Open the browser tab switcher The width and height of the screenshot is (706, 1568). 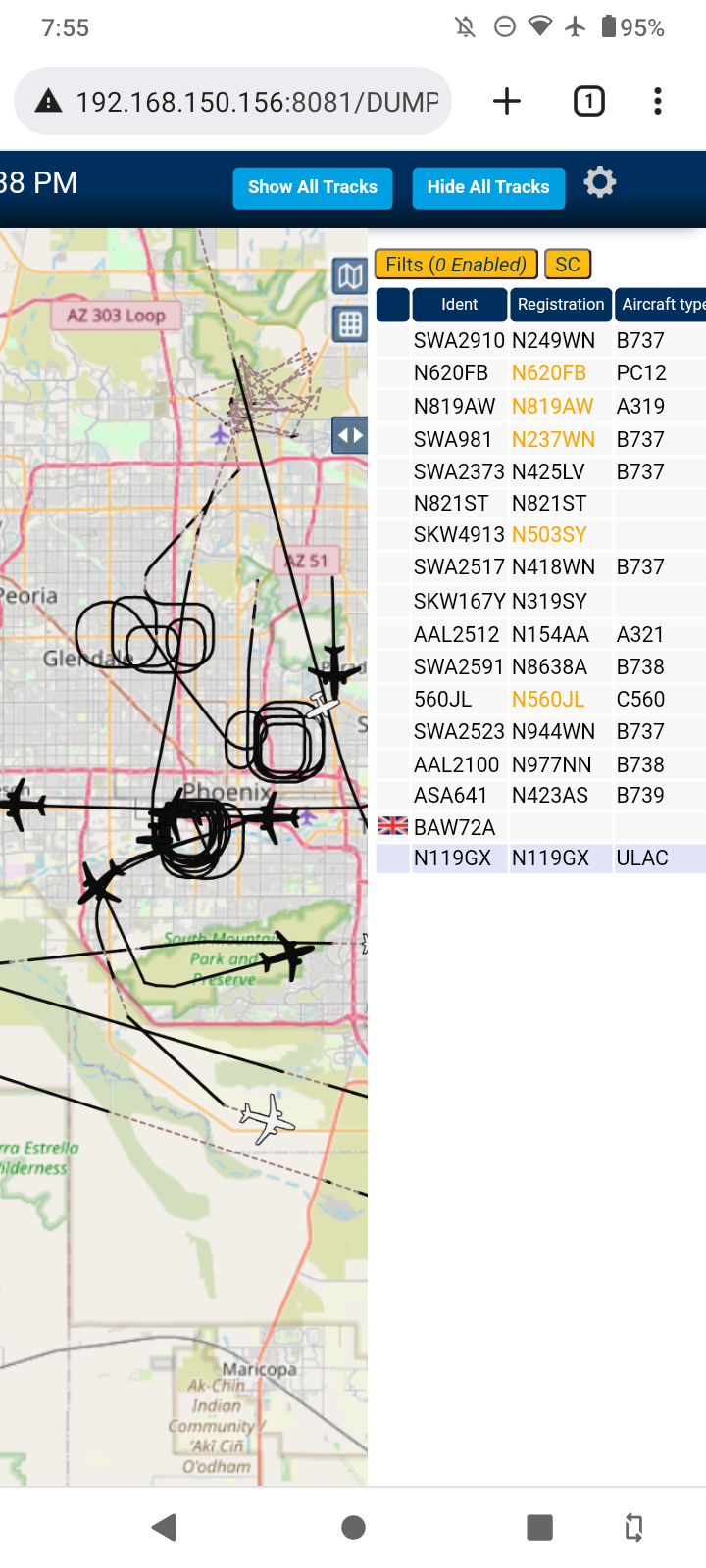(x=589, y=101)
